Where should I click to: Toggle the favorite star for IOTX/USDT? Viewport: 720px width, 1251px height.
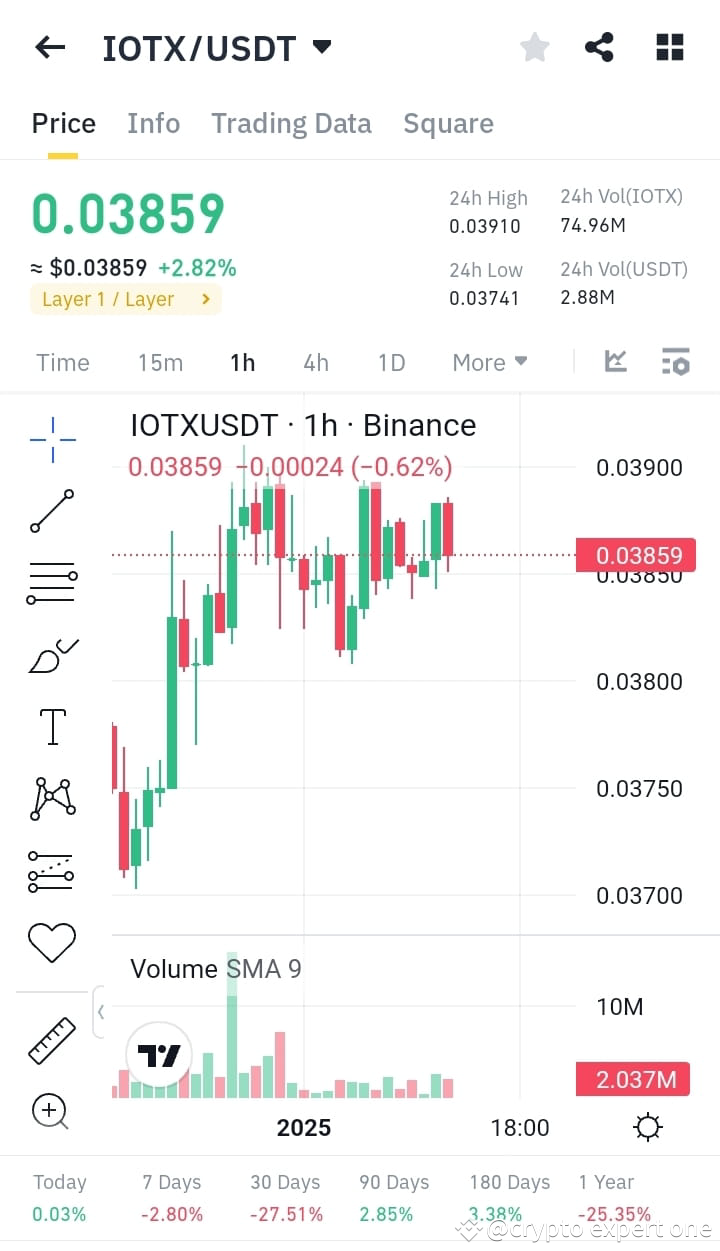pos(534,46)
